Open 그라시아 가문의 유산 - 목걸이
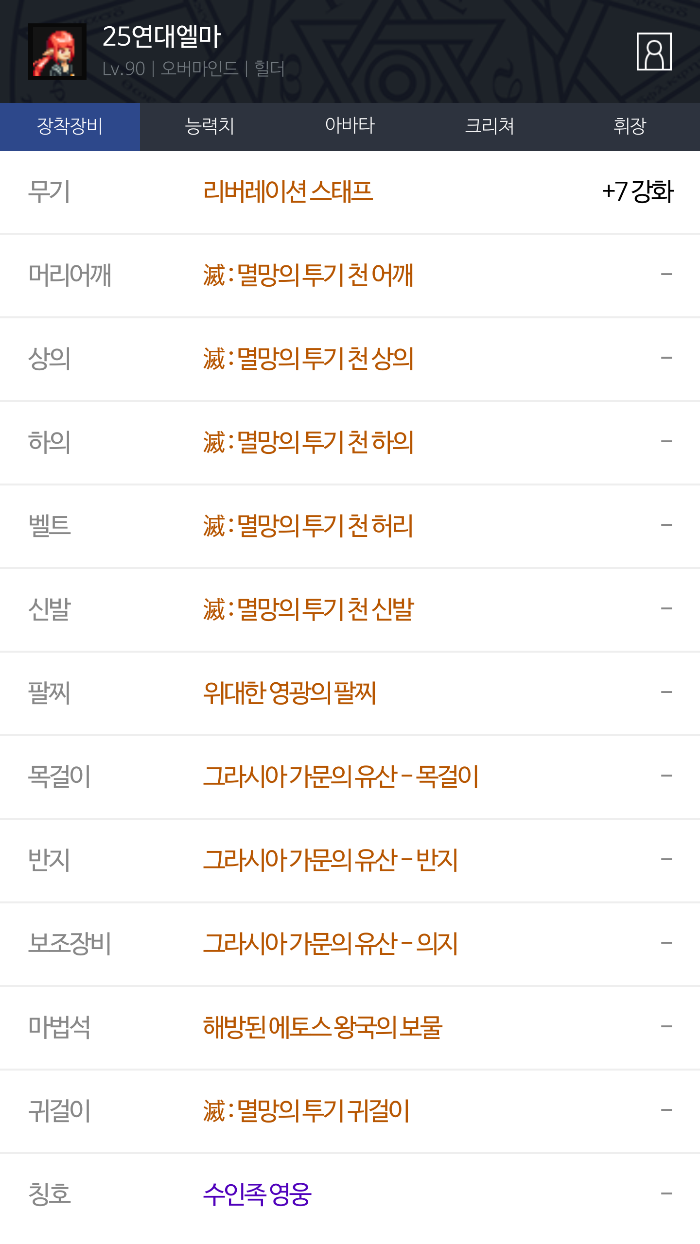Image resolution: width=700 pixels, height=1244 pixels. click(341, 776)
